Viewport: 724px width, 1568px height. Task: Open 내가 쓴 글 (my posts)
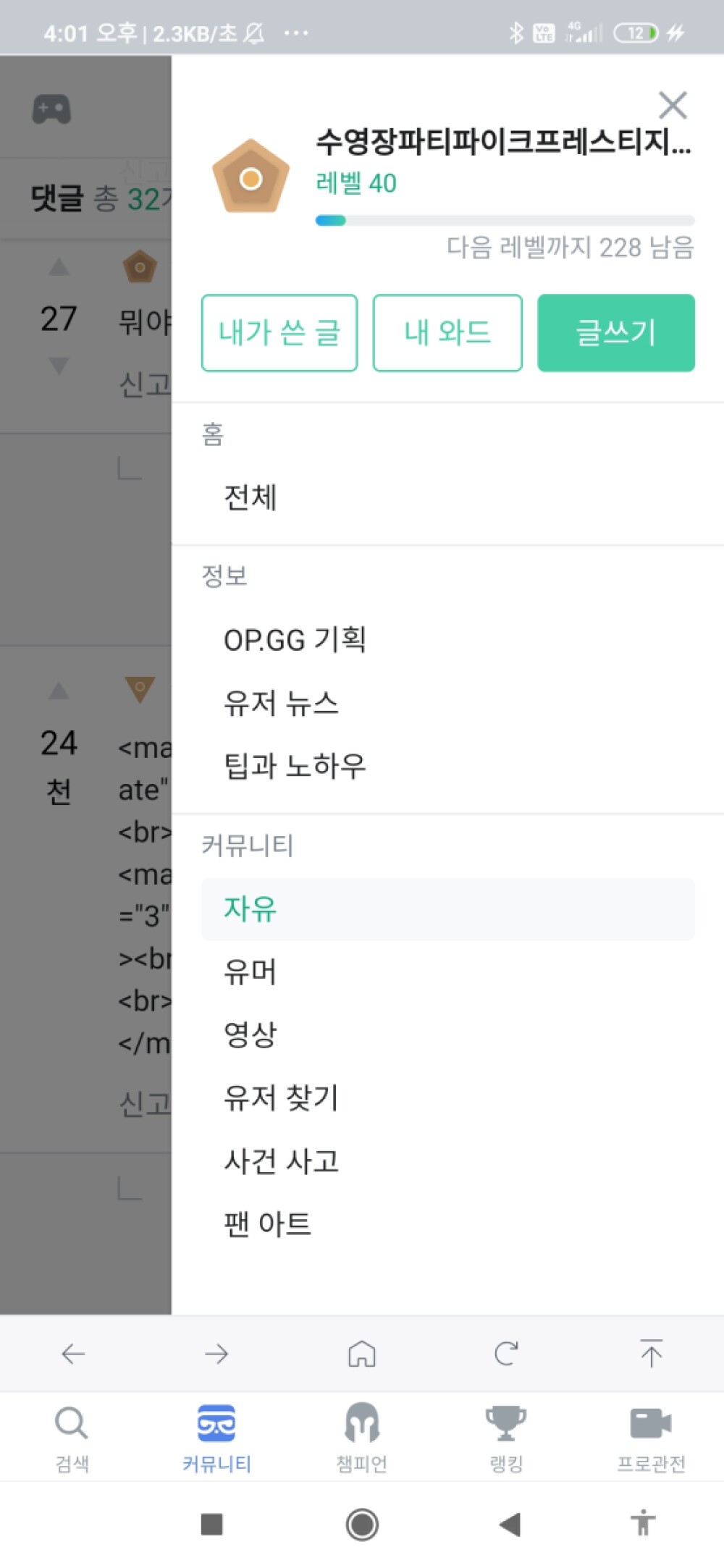(x=279, y=333)
